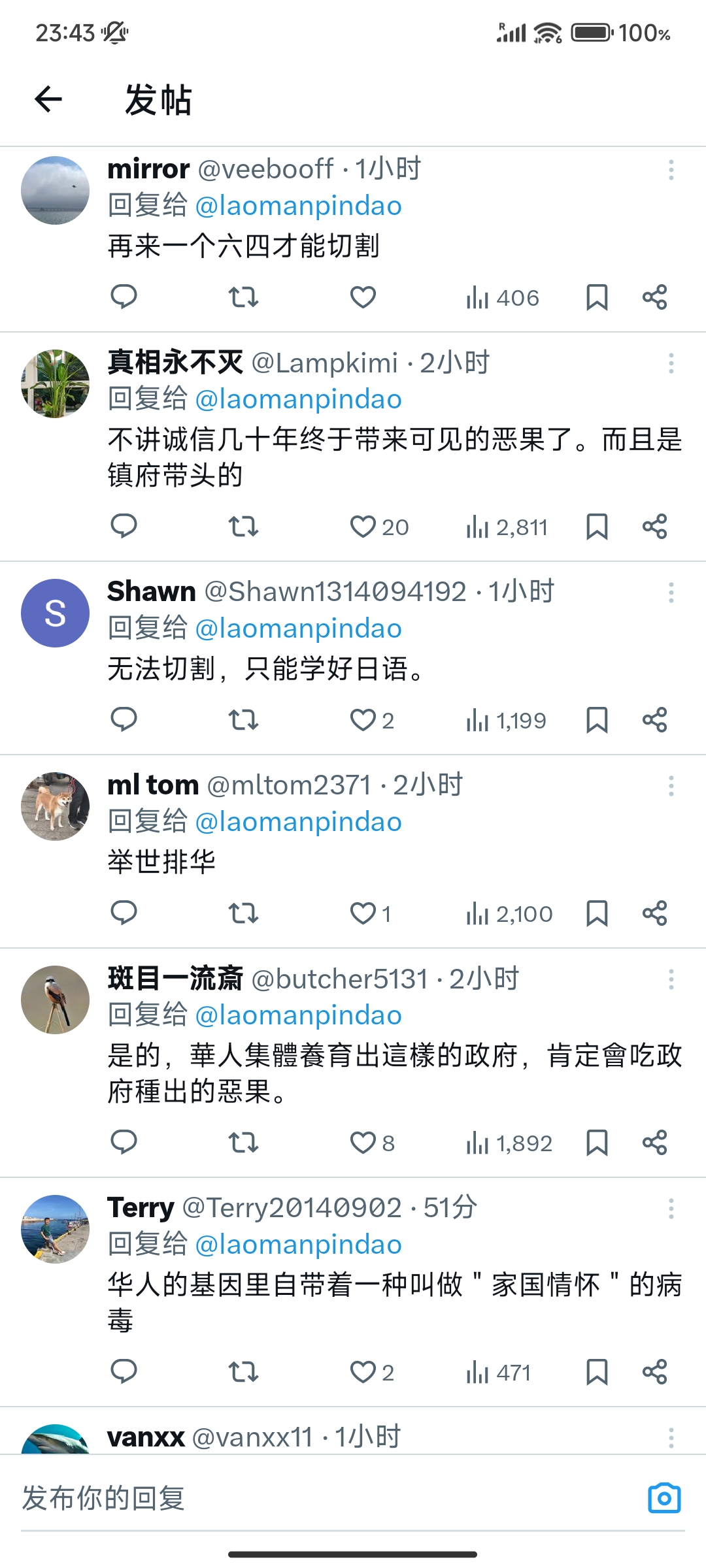Comment on Terry's reply
This screenshot has height=1568, width=706.
click(x=124, y=1371)
